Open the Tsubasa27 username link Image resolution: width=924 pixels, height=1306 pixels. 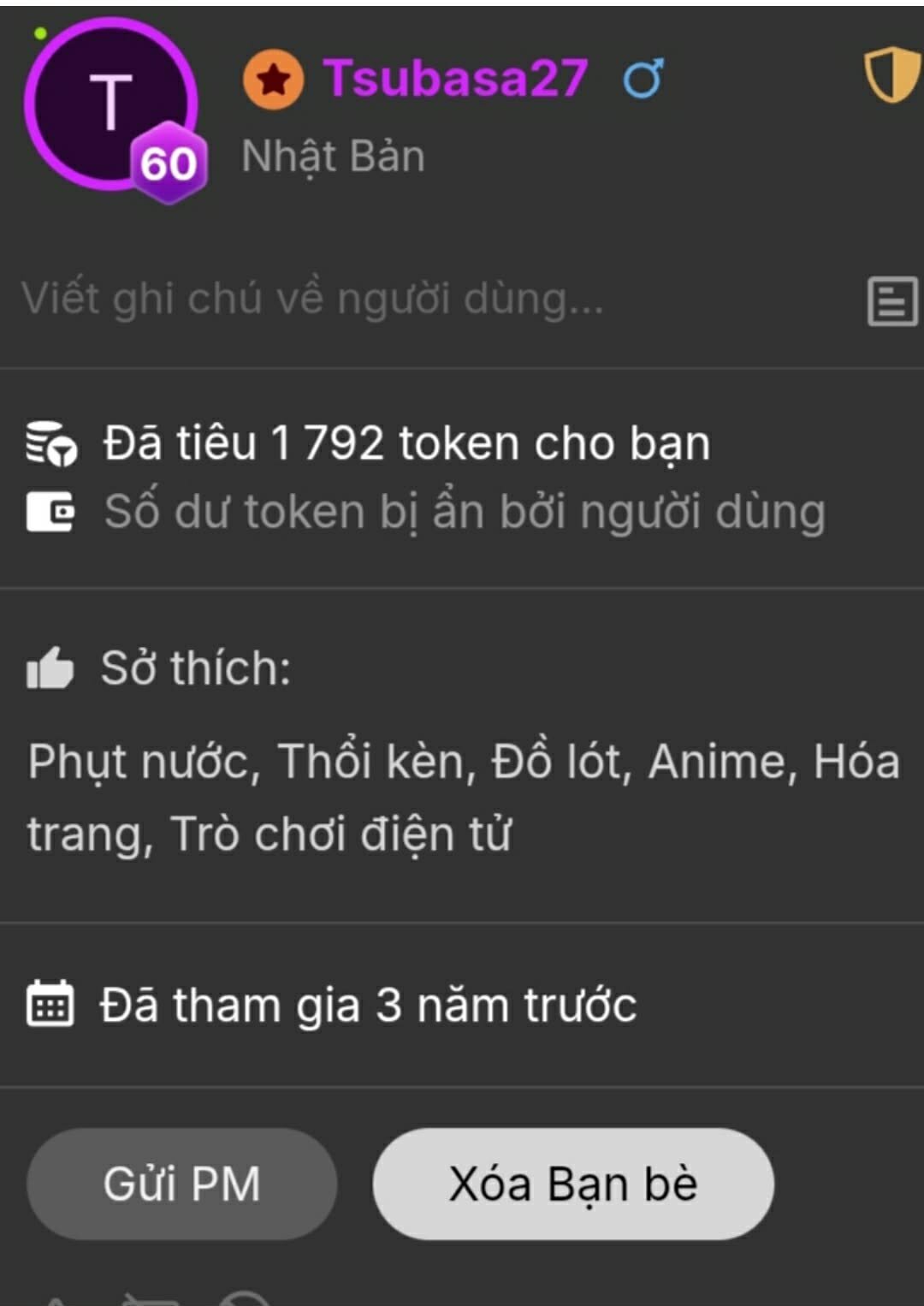click(x=455, y=78)
